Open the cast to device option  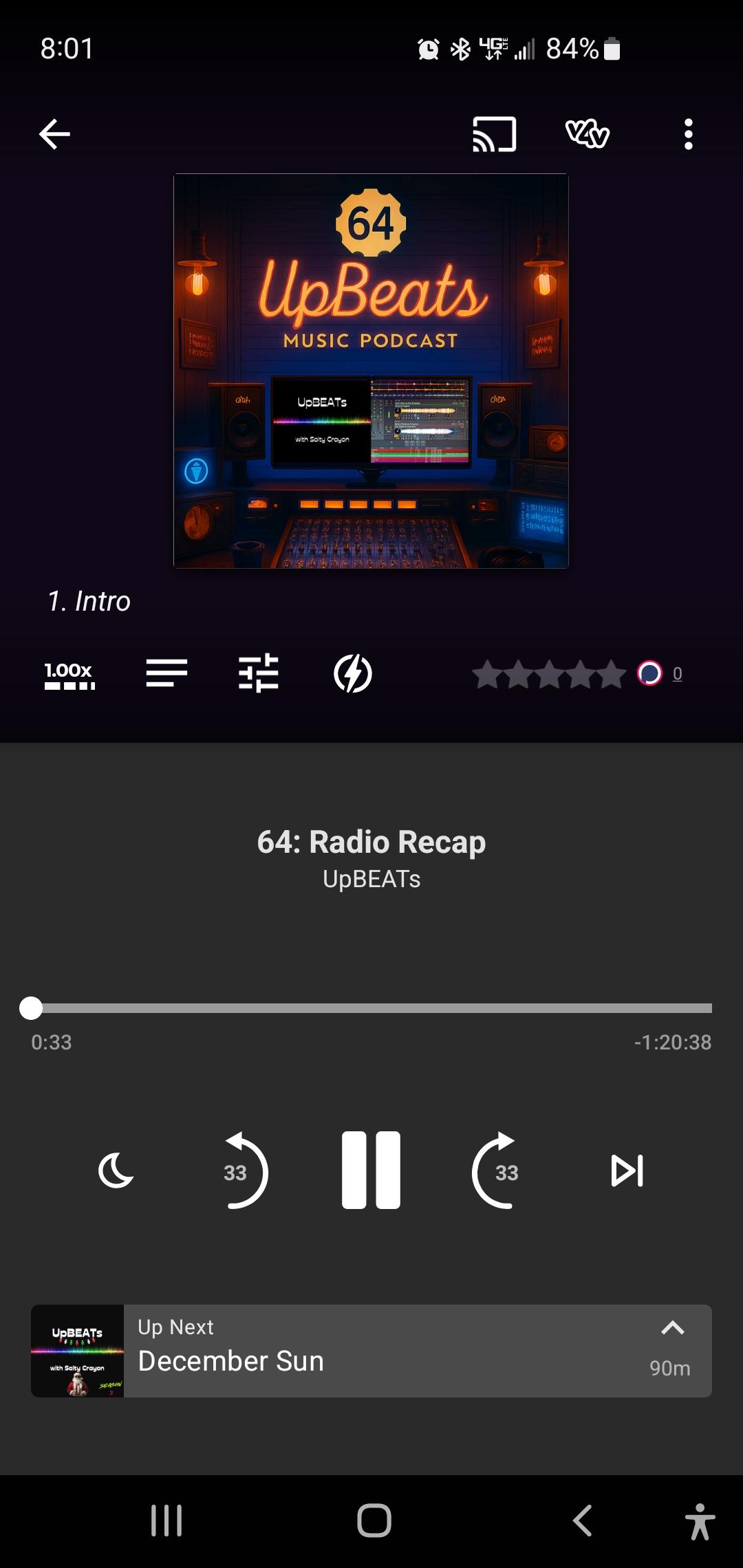tap(494, 133)
